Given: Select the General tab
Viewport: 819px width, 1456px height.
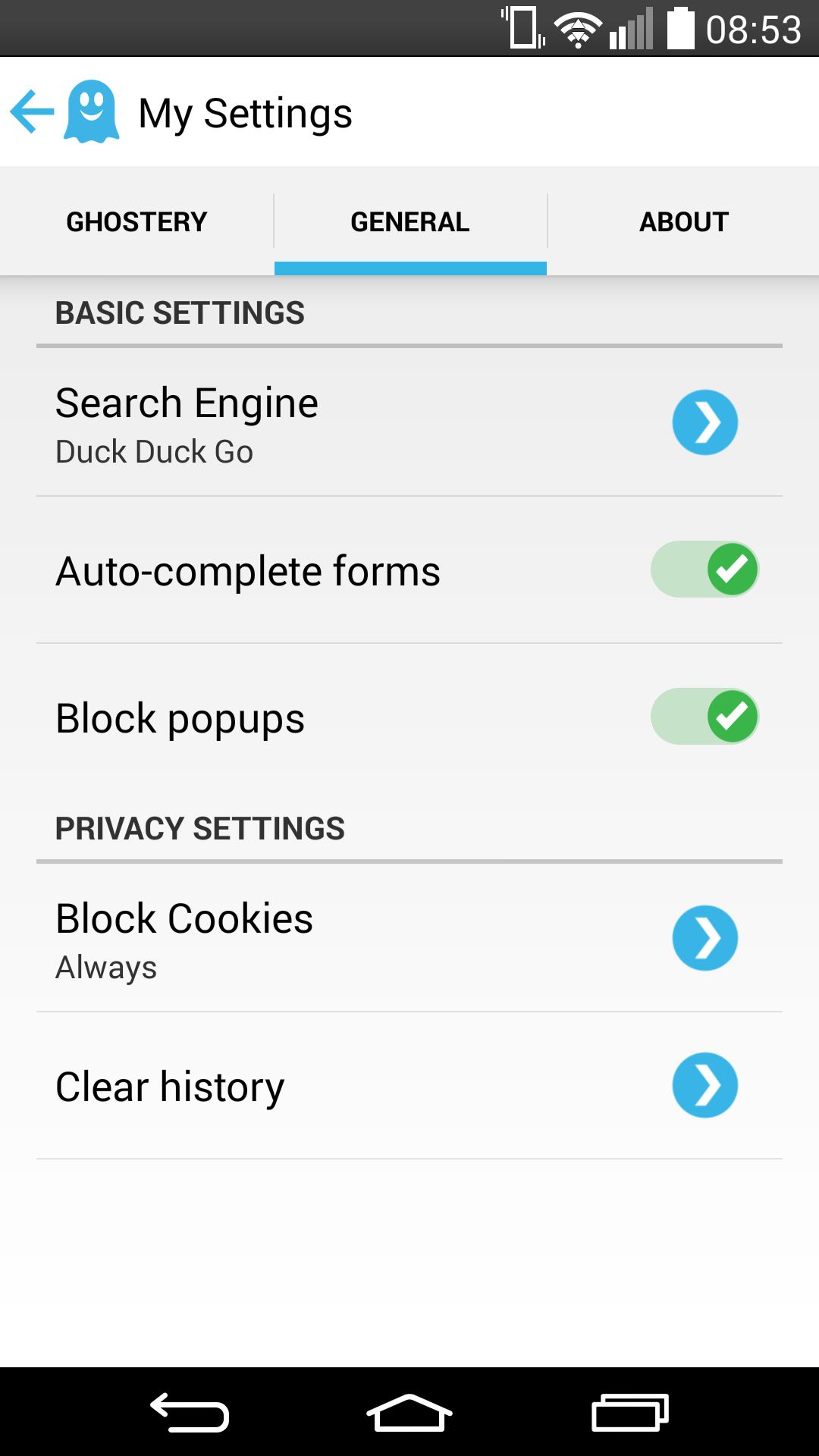Looking at the screenshot, I should point(410,221).
